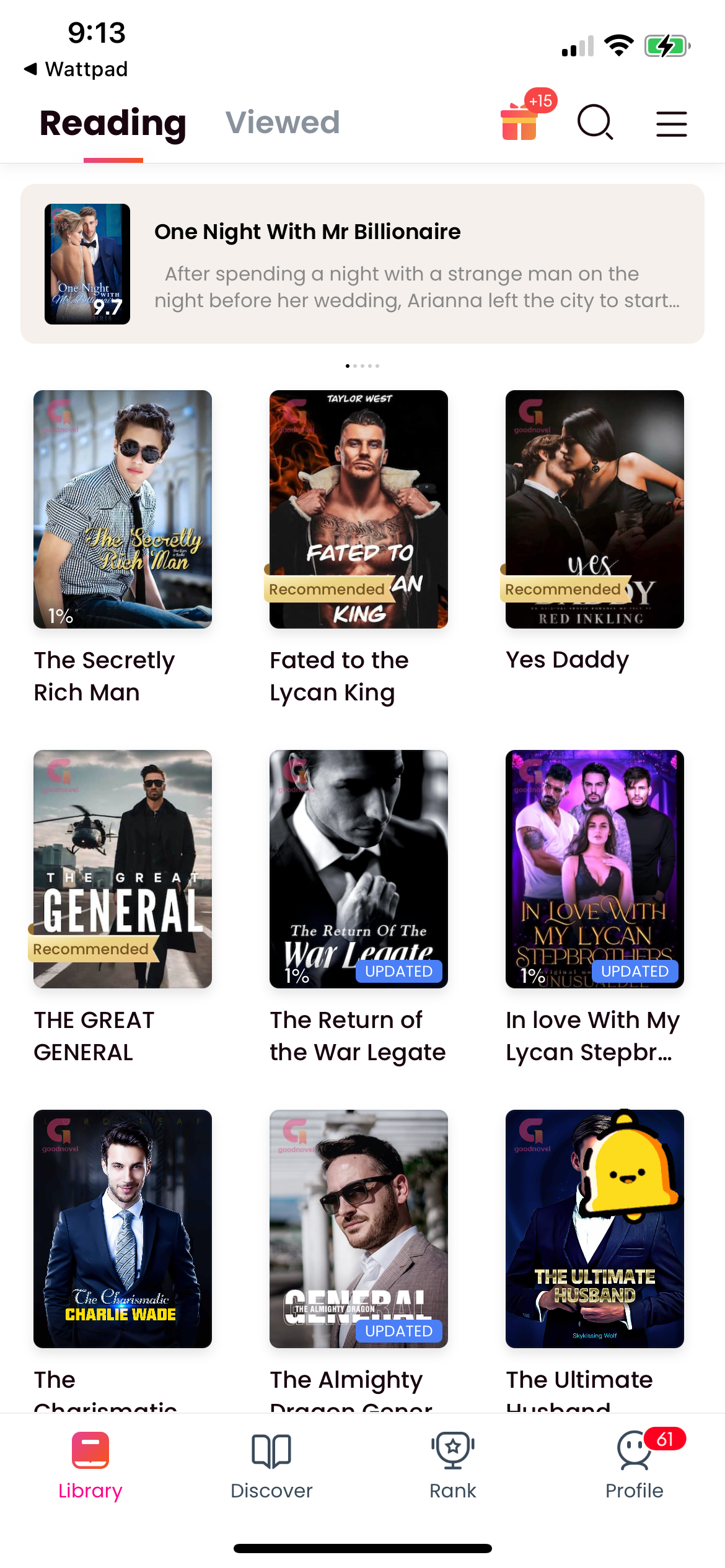Open the hamburger menu
The height and width of the screenshot is (1568, 725).
[x=671, y=124]
